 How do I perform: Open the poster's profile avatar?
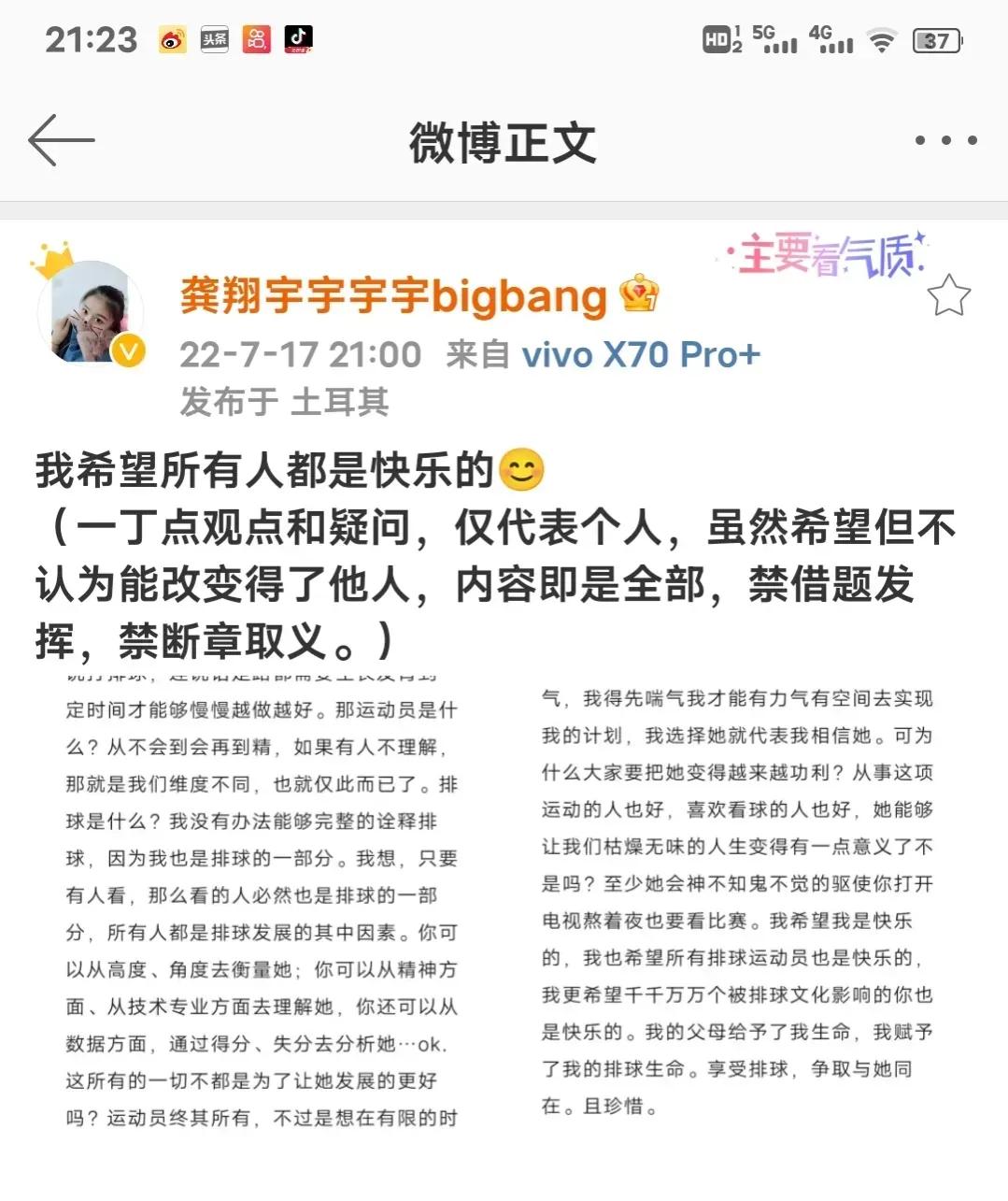(90, 314)
